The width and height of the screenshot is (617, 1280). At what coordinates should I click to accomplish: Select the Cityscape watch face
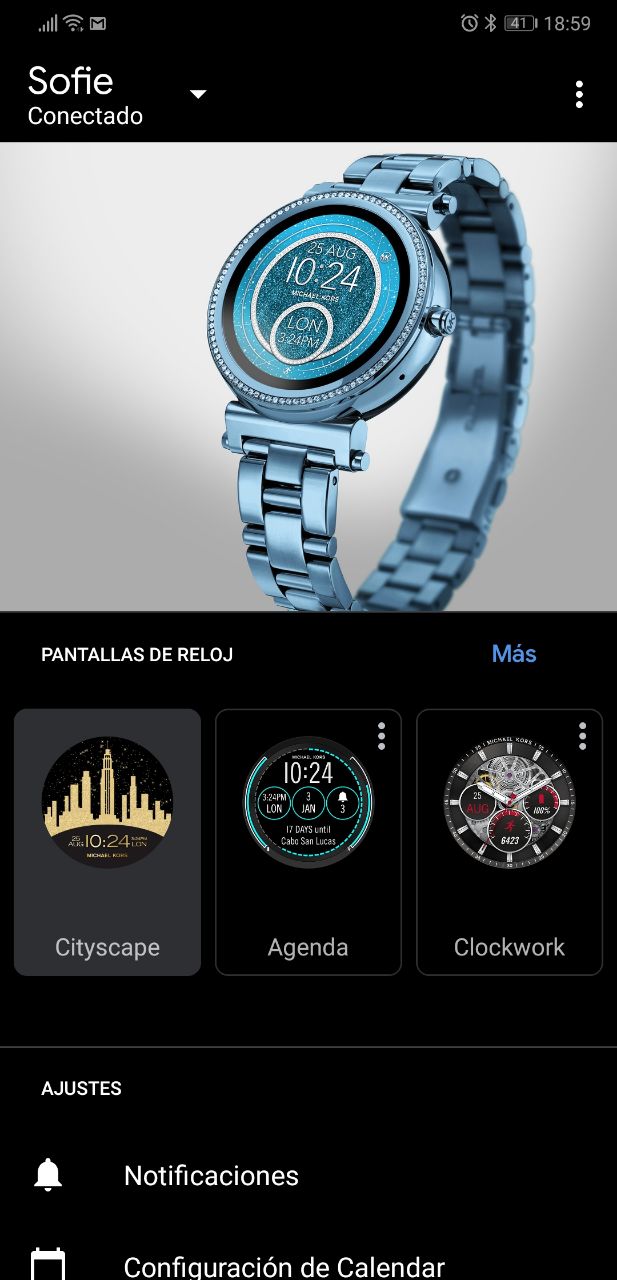[x=107, y=842]
